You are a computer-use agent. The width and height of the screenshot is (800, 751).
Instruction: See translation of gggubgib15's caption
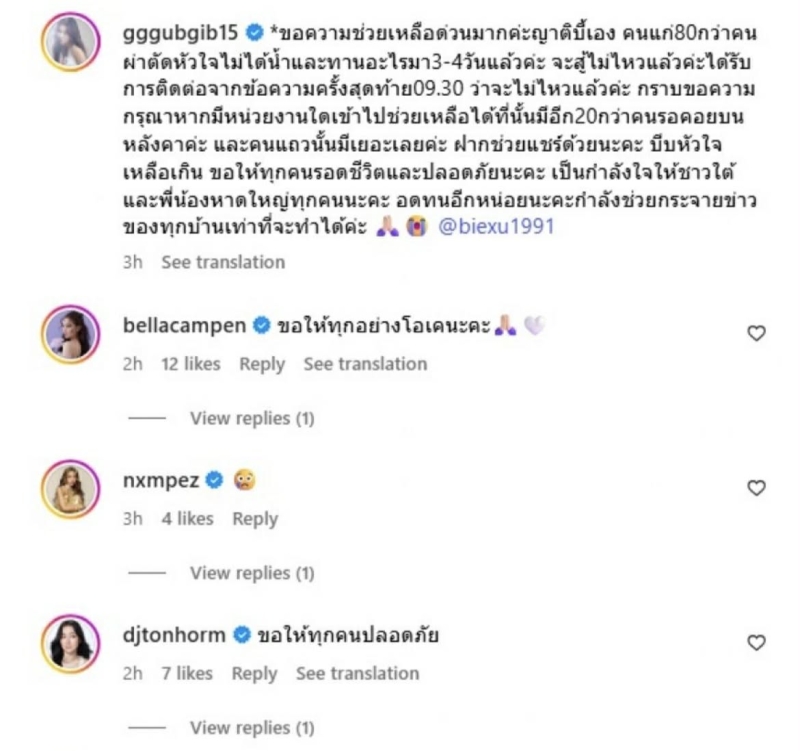223,262
